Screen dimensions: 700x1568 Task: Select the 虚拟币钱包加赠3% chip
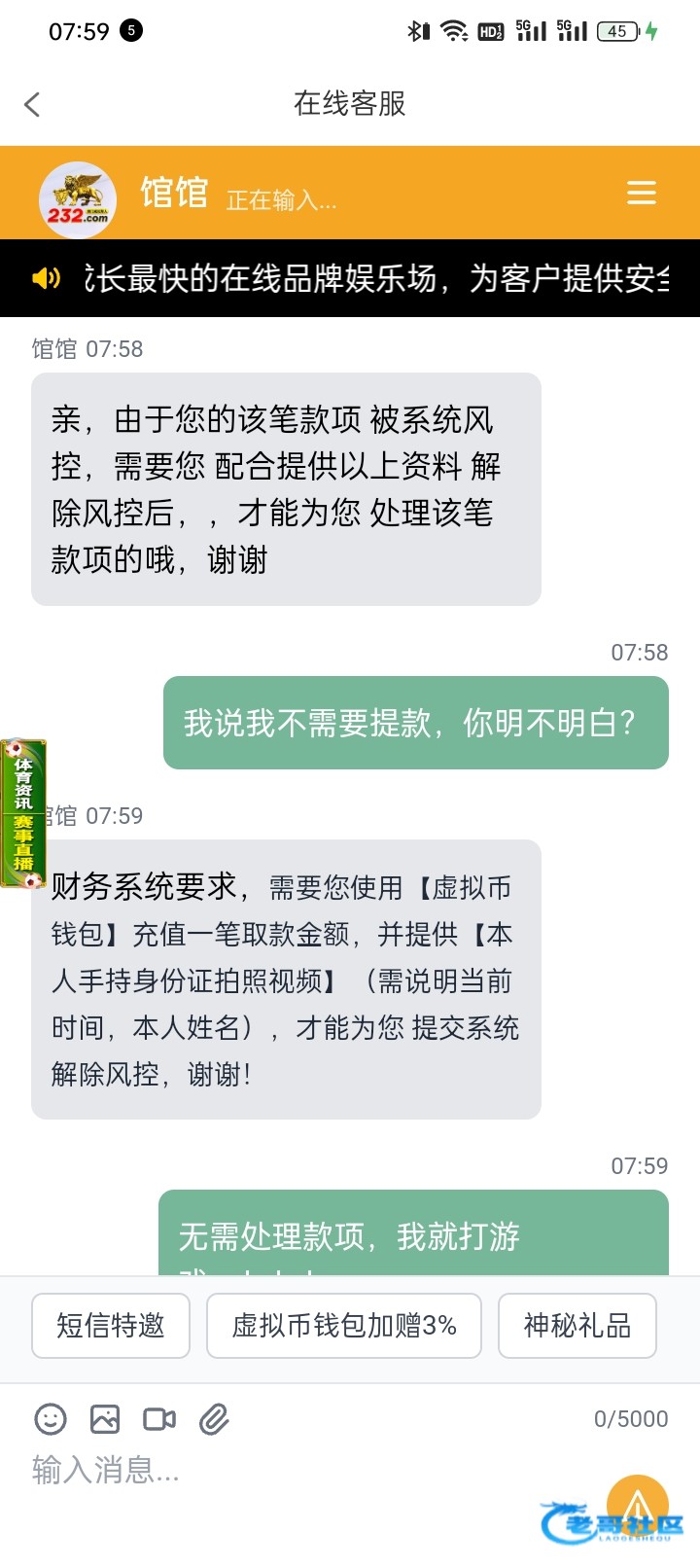(344, 1325)
